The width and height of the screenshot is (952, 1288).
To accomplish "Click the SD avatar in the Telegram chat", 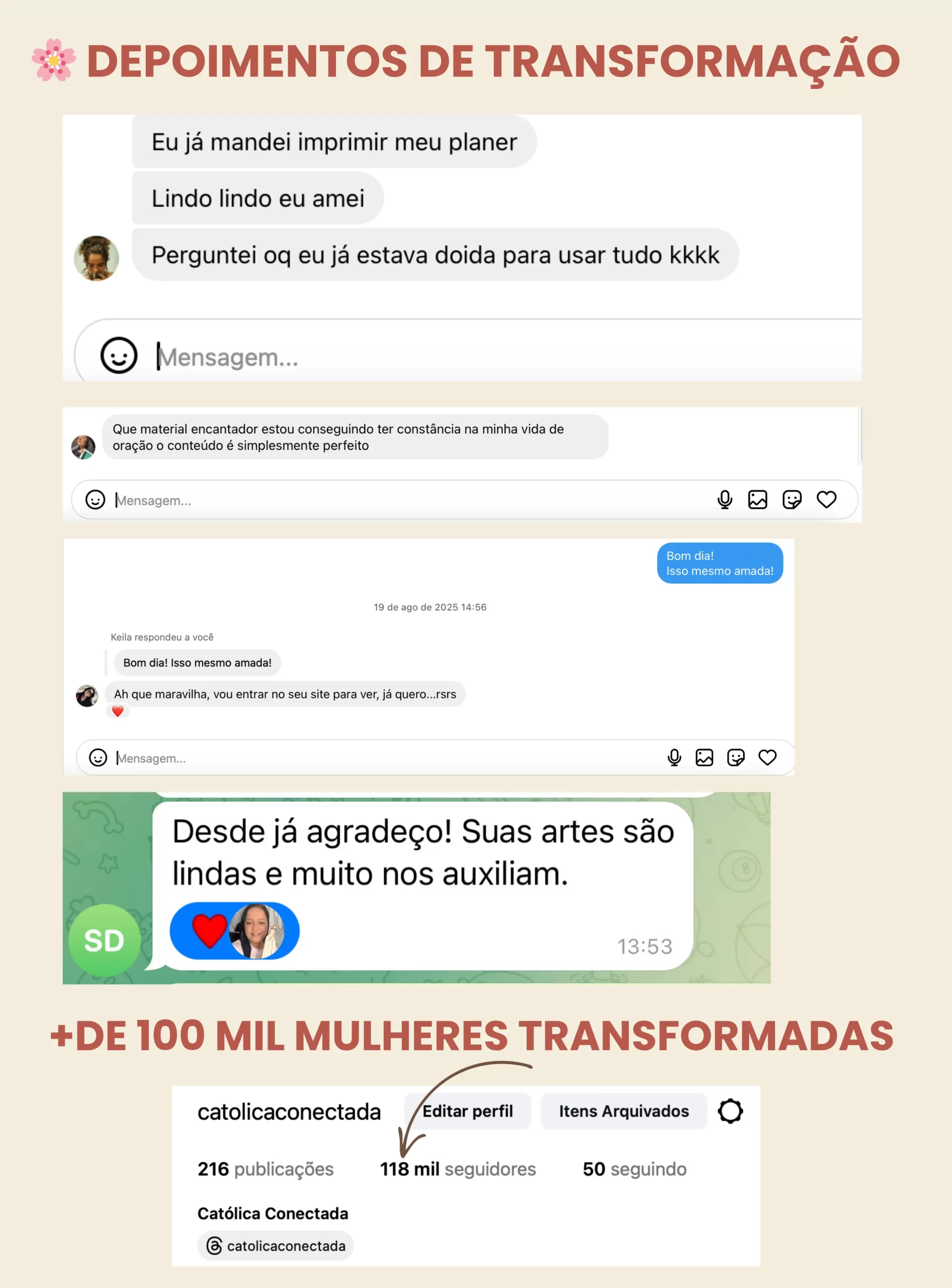I will [x=104, y=939].
